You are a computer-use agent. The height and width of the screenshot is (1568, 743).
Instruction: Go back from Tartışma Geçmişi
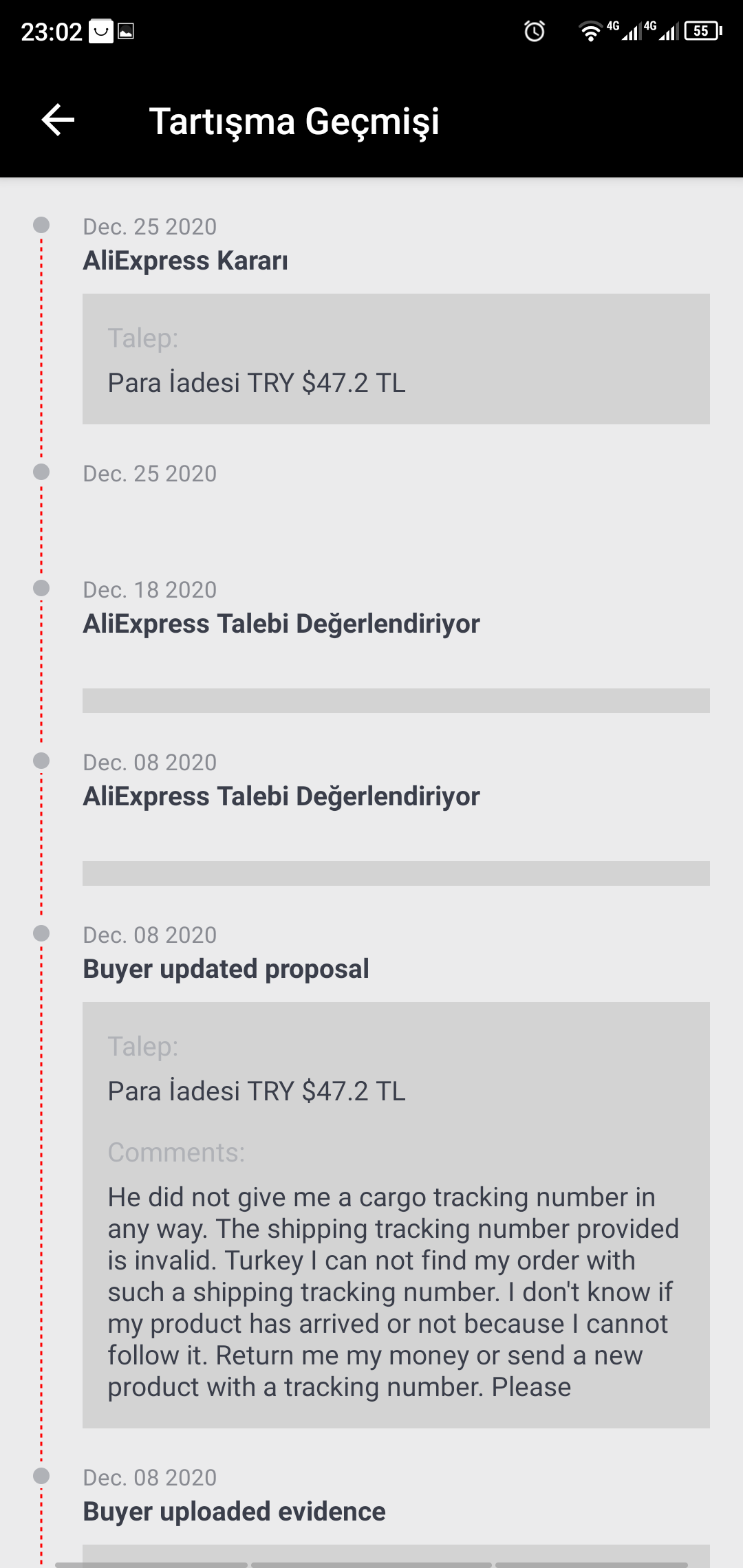58,120
